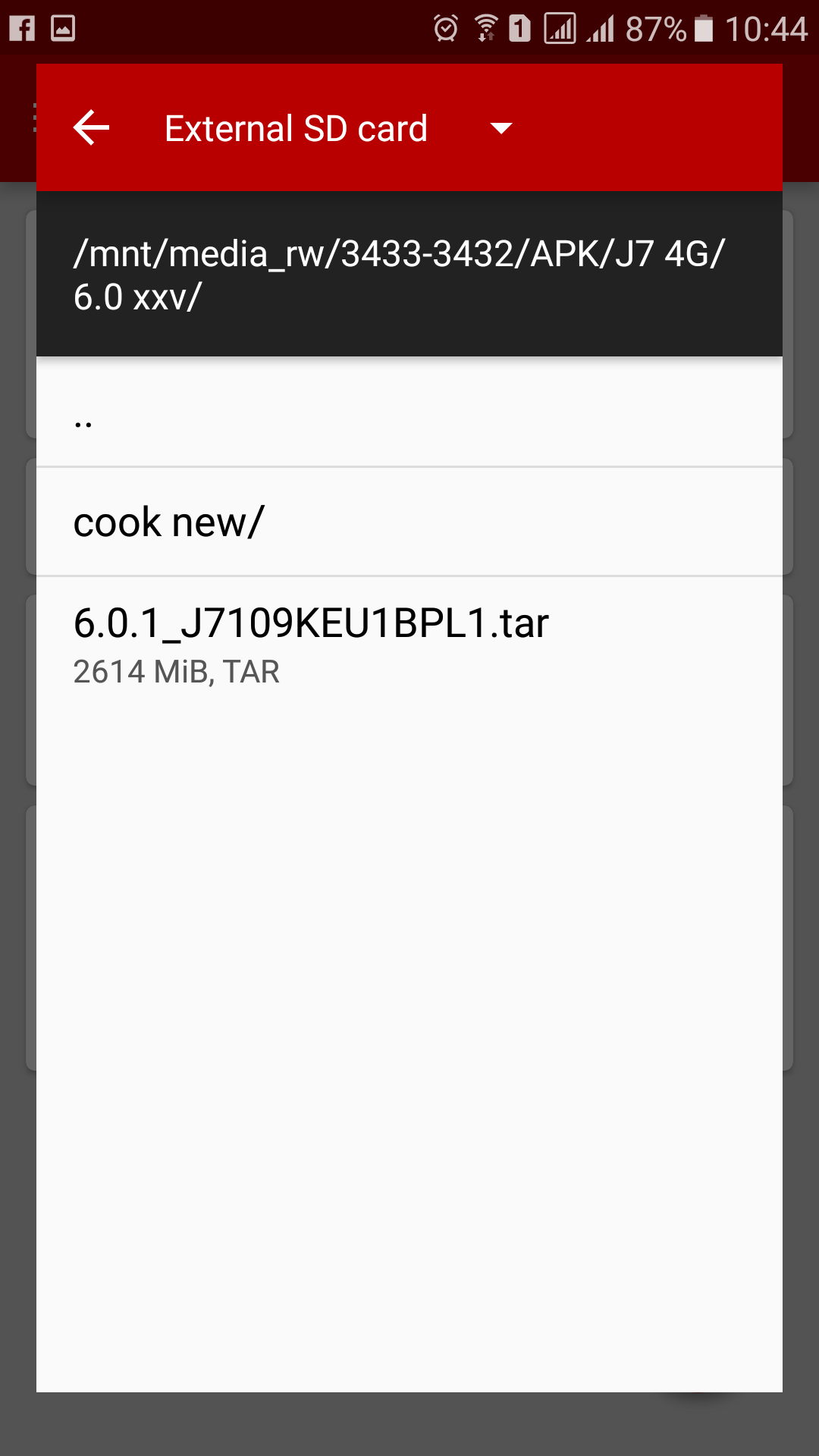Open the cook new folder
This screenshot has width=819, height=1456.
point(409,522)
